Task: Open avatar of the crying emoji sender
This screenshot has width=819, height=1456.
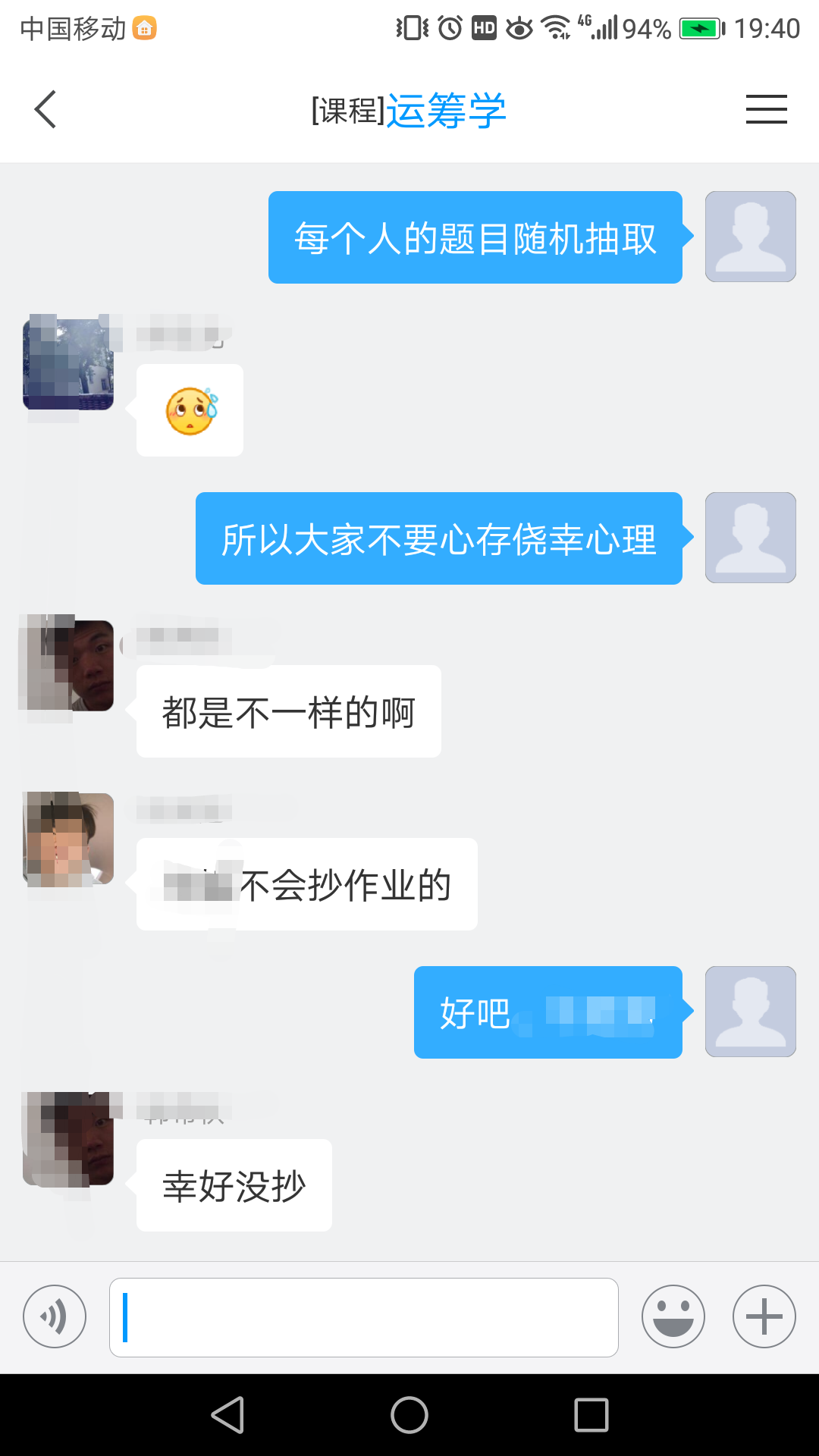Action: tap(68, 362)
